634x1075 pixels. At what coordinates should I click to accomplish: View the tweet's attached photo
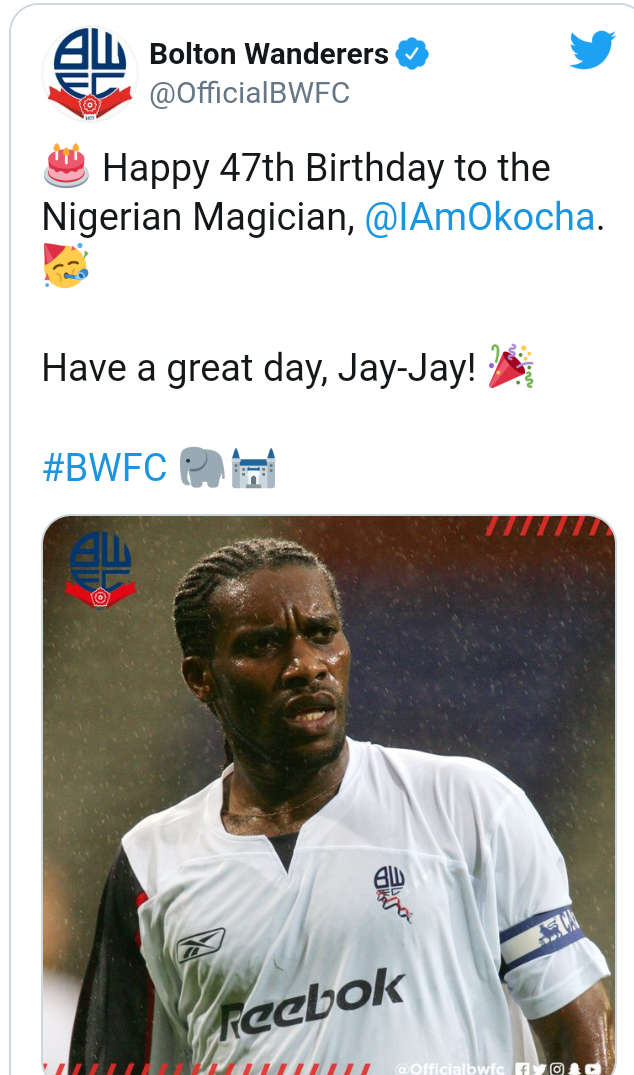(329, 794)
